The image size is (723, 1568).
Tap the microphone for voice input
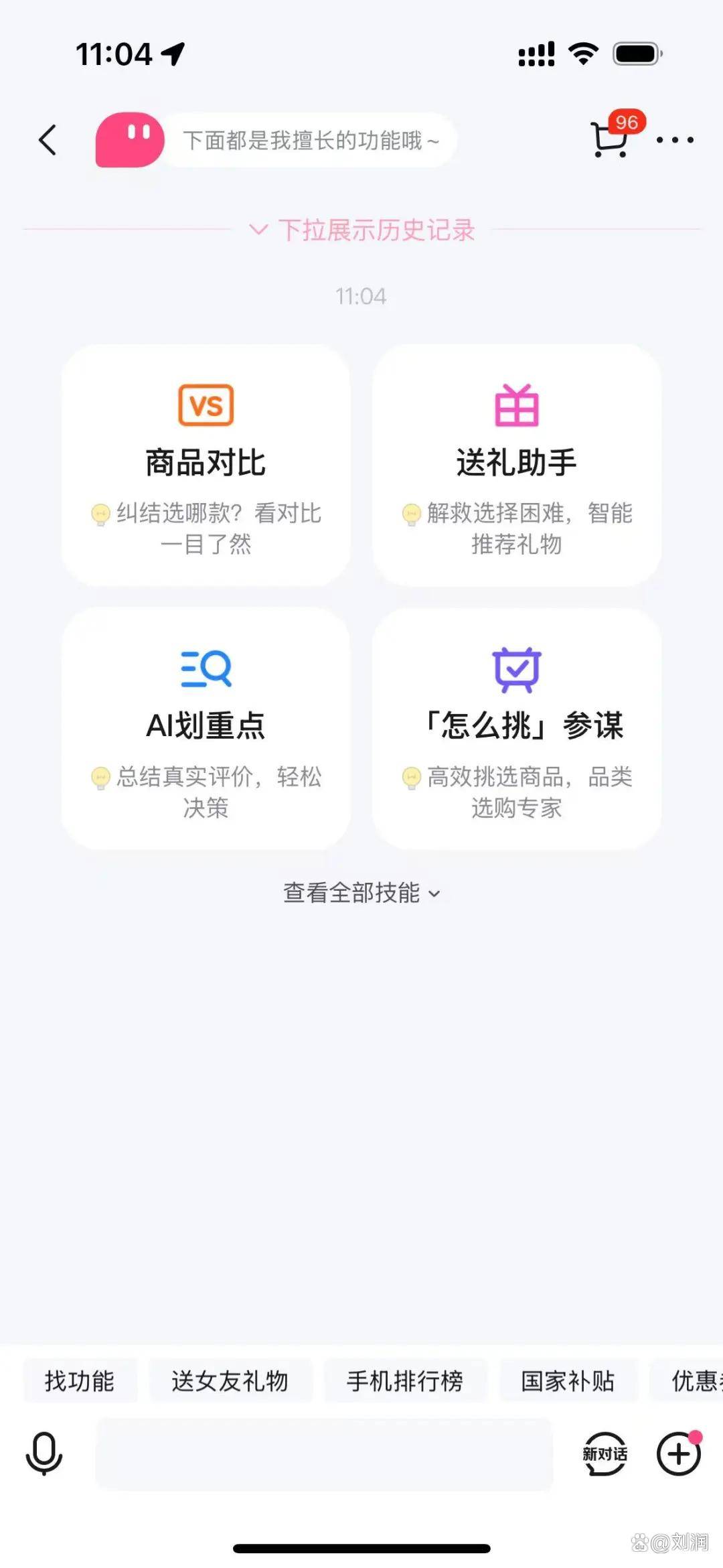pos(44,1454)
